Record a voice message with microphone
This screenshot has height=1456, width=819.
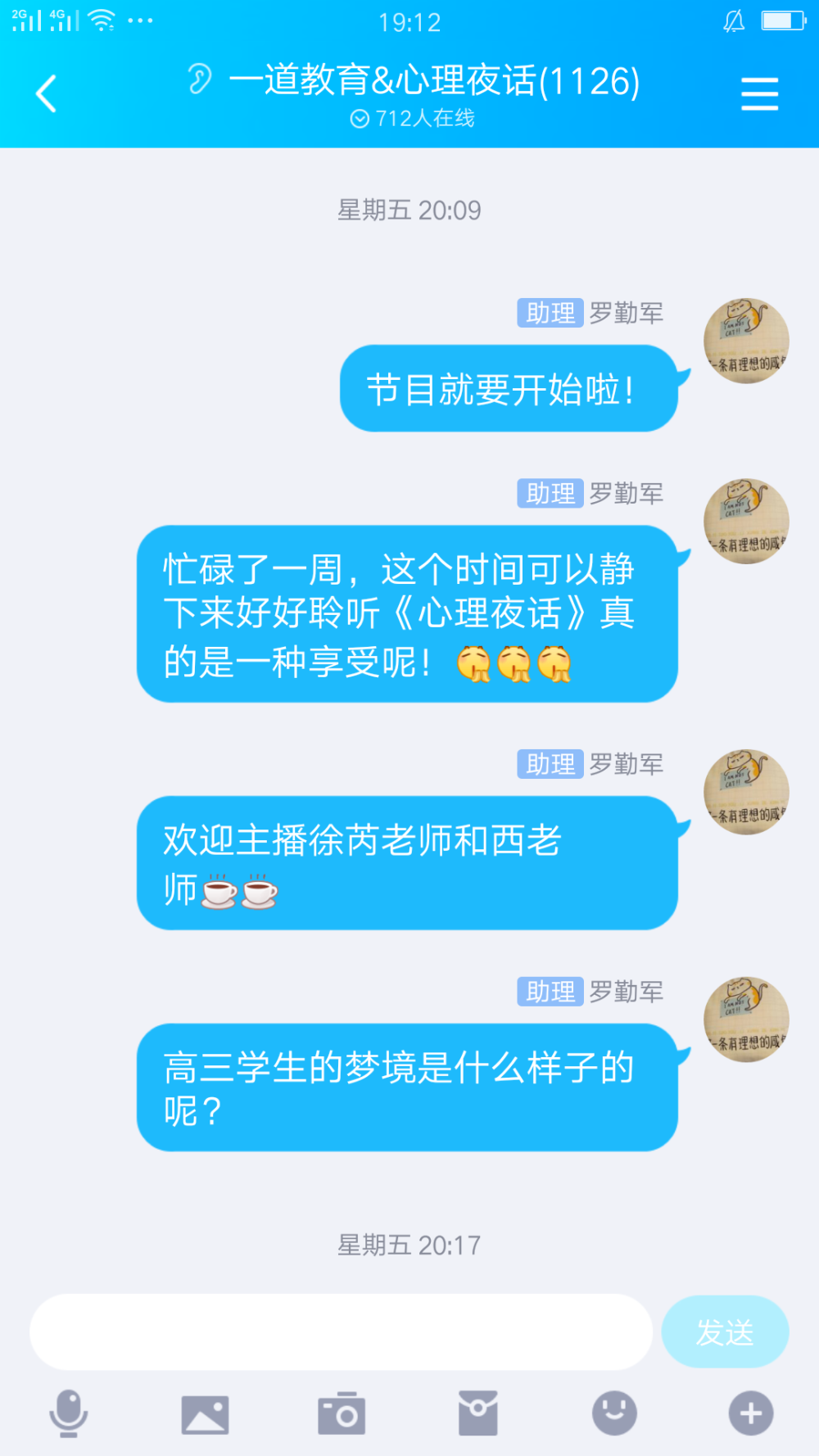tap(69, 1413)
